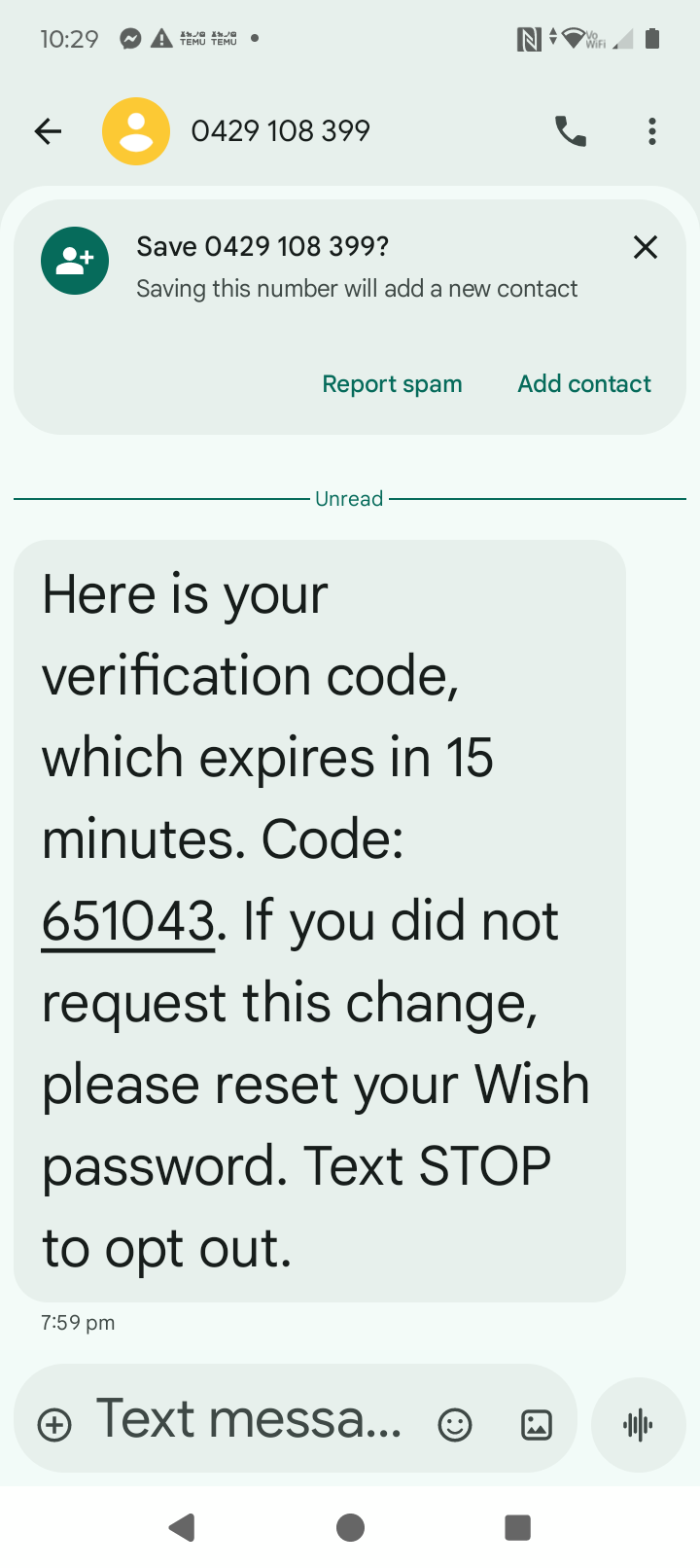700x1568 pixels.
Task: Report this number as spam
Action: 392,384
